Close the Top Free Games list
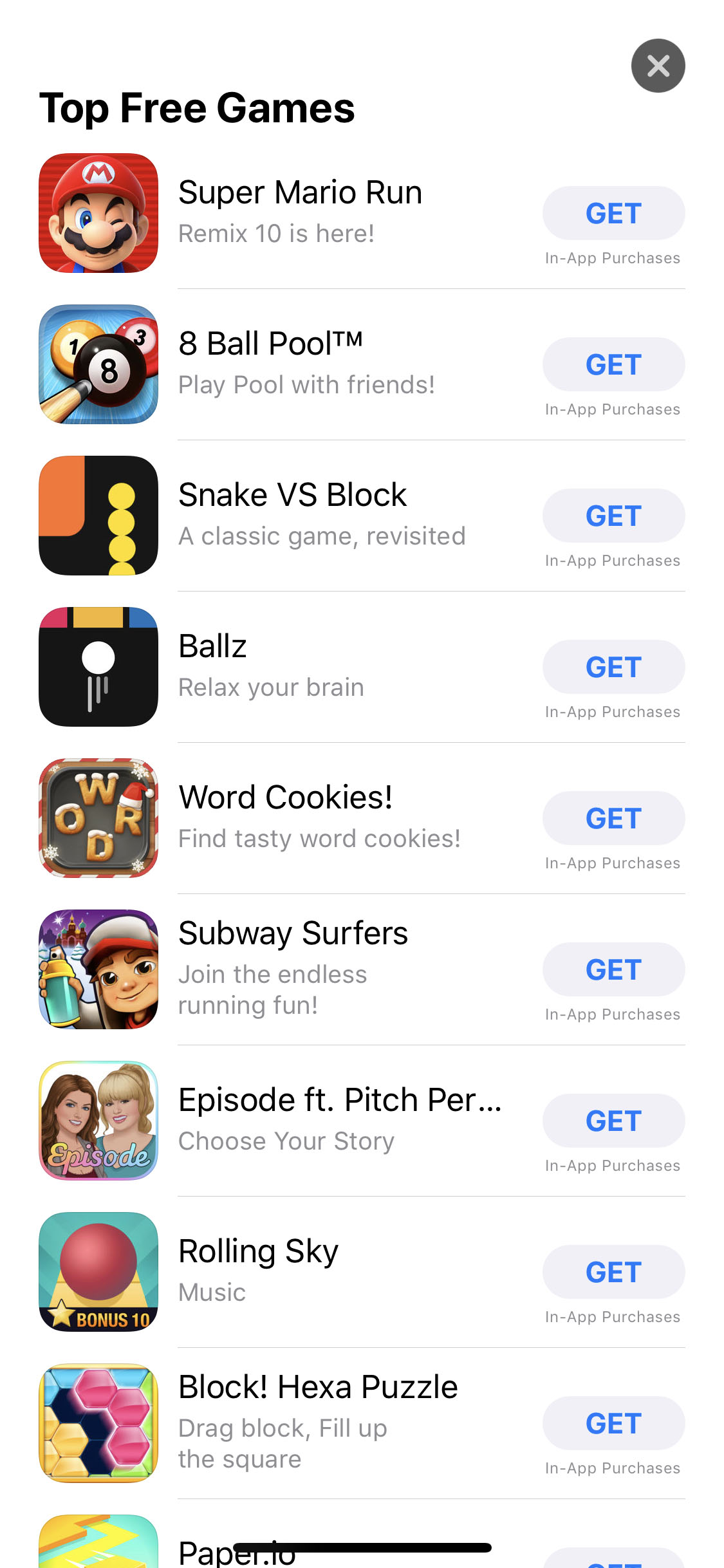This screenshot has width=724, height=1568. (x=658, y=66)
